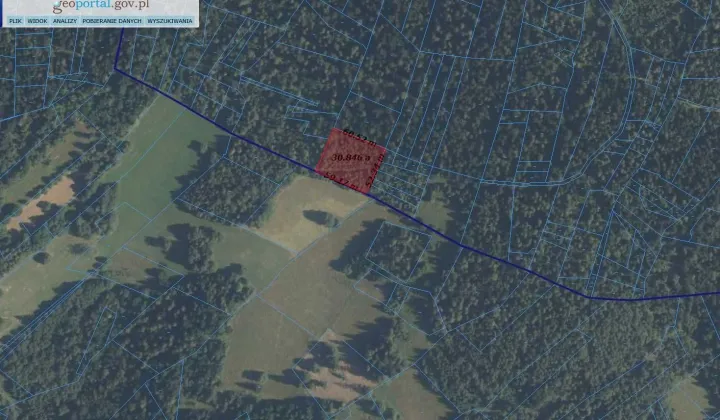Open the POBIERANIE DANYCH menu
This screenshot has height=420, width=720.
coord(111,20)
